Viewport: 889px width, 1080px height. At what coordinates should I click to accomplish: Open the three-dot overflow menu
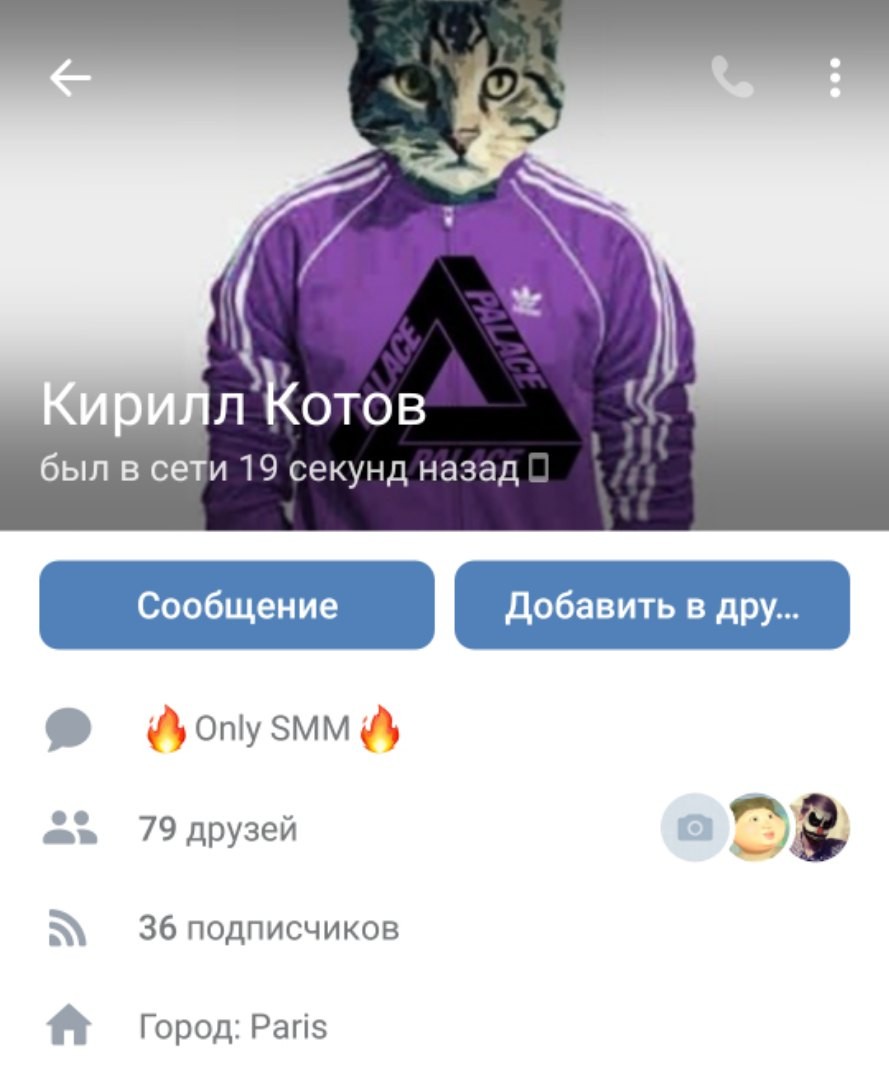pos(834,78)
